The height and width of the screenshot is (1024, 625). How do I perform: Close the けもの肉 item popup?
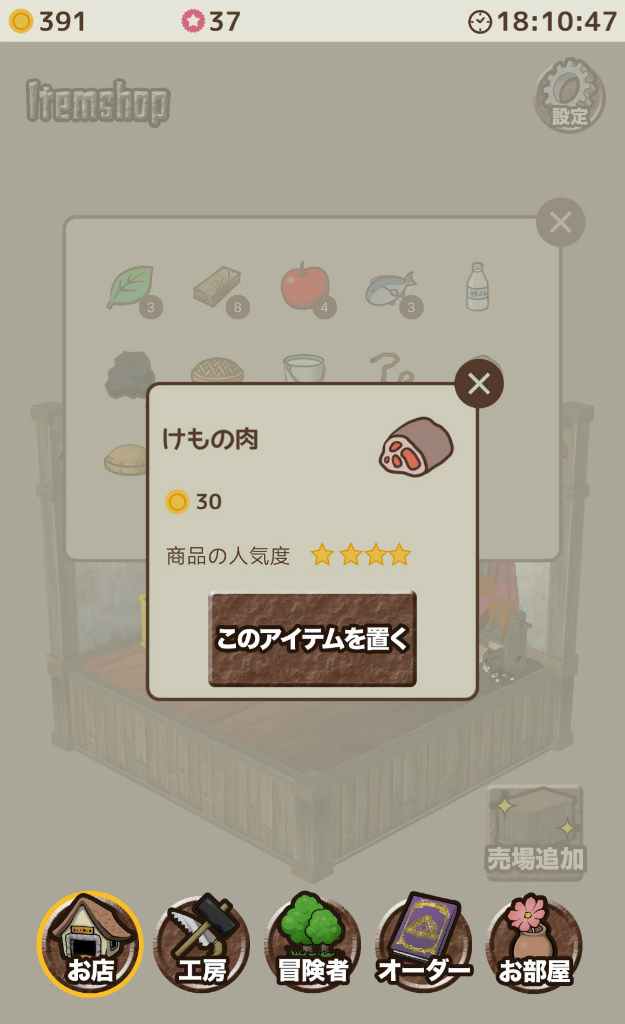tap(479, 384)
